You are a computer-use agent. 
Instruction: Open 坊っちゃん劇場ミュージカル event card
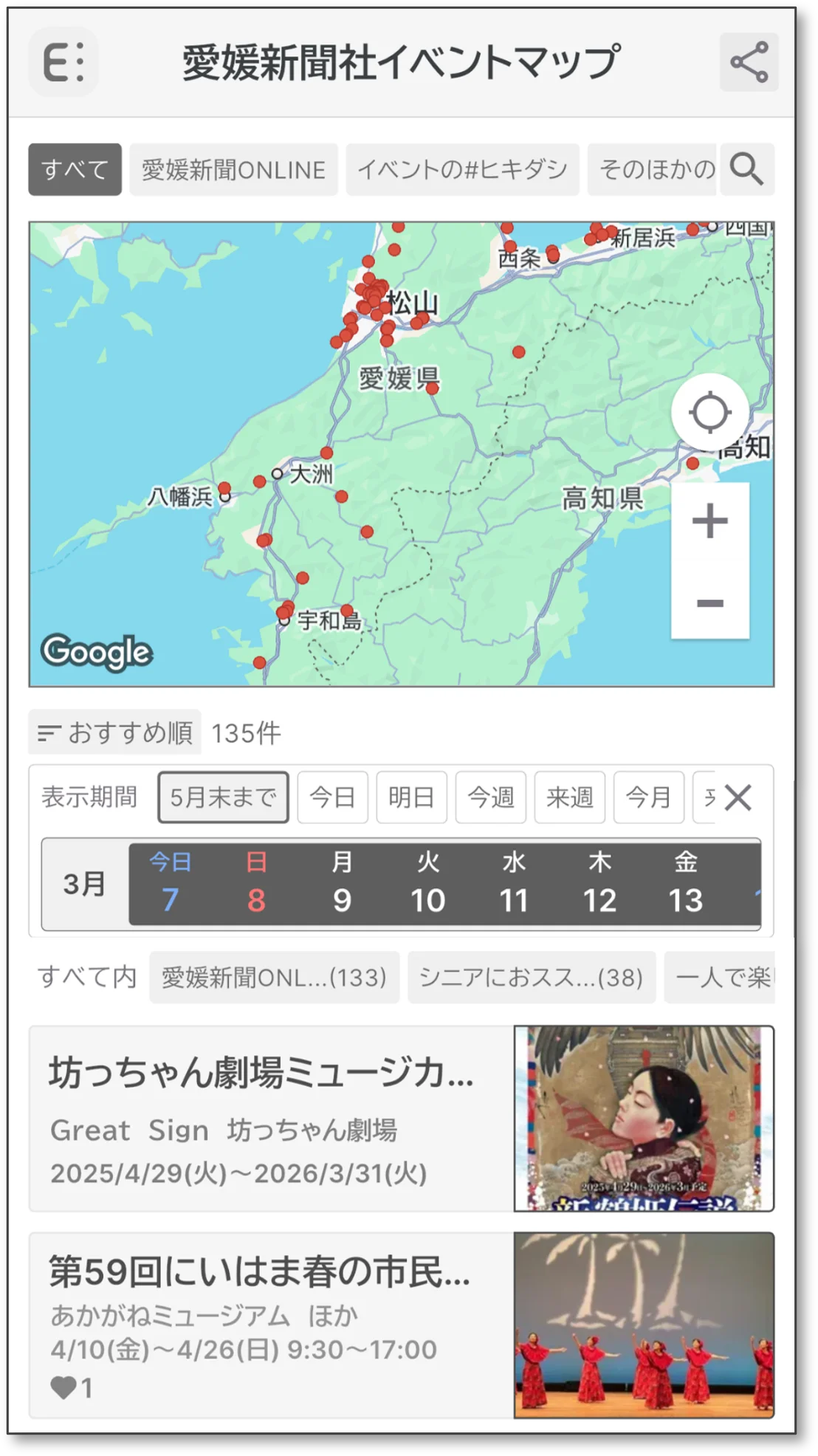point(270,1118)
